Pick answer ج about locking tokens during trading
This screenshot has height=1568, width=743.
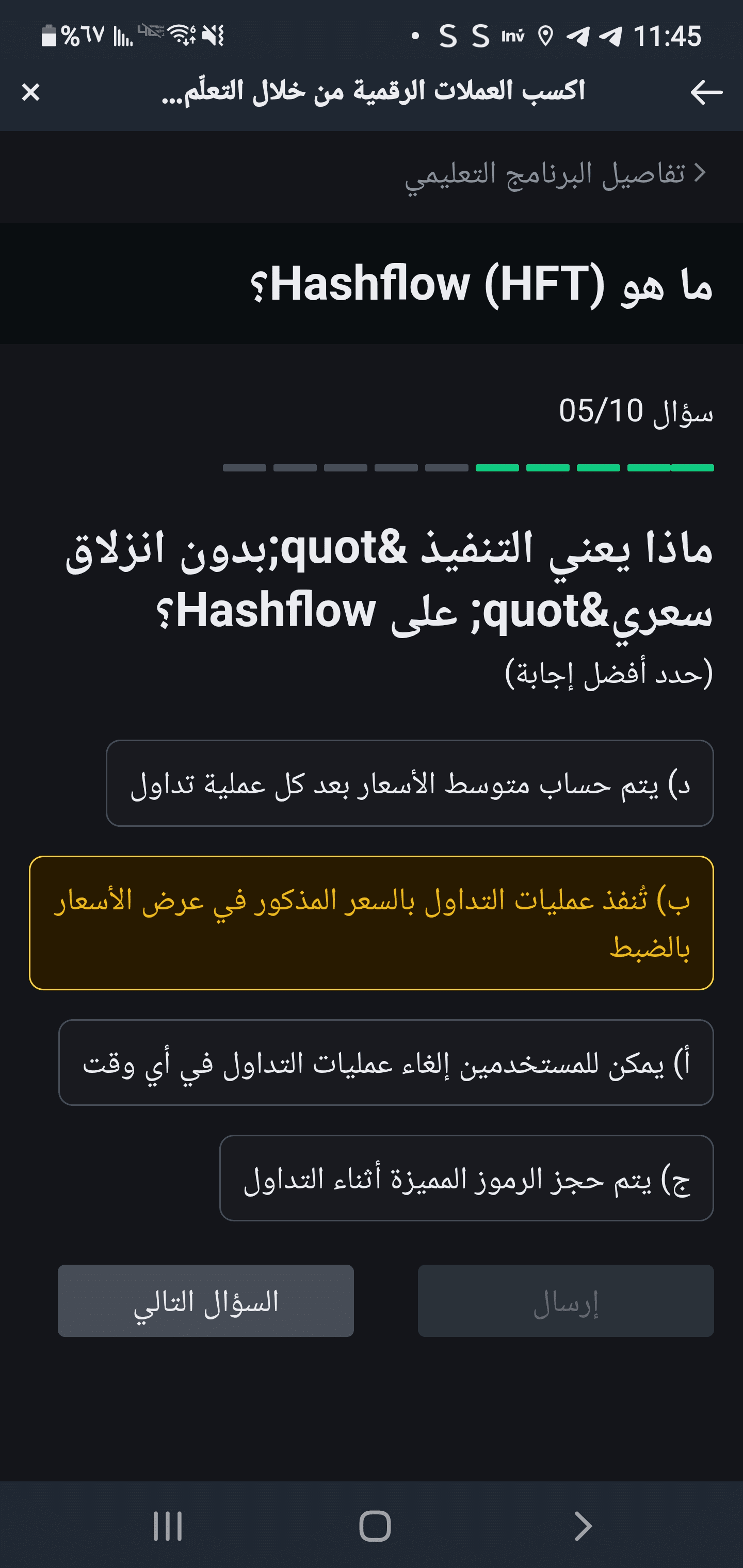coord(466,1178)
